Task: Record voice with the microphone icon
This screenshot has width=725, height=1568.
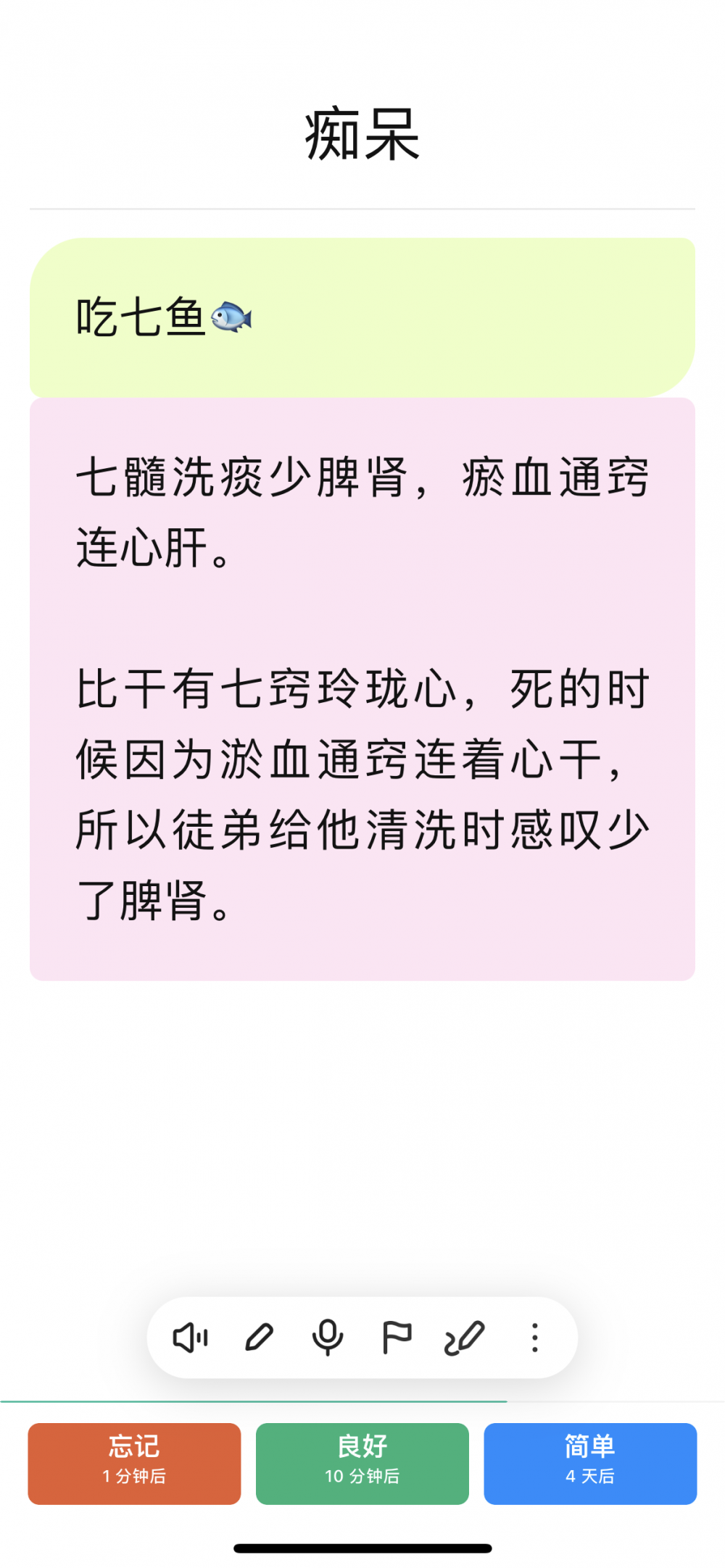Action: (x=328, y=1338)
